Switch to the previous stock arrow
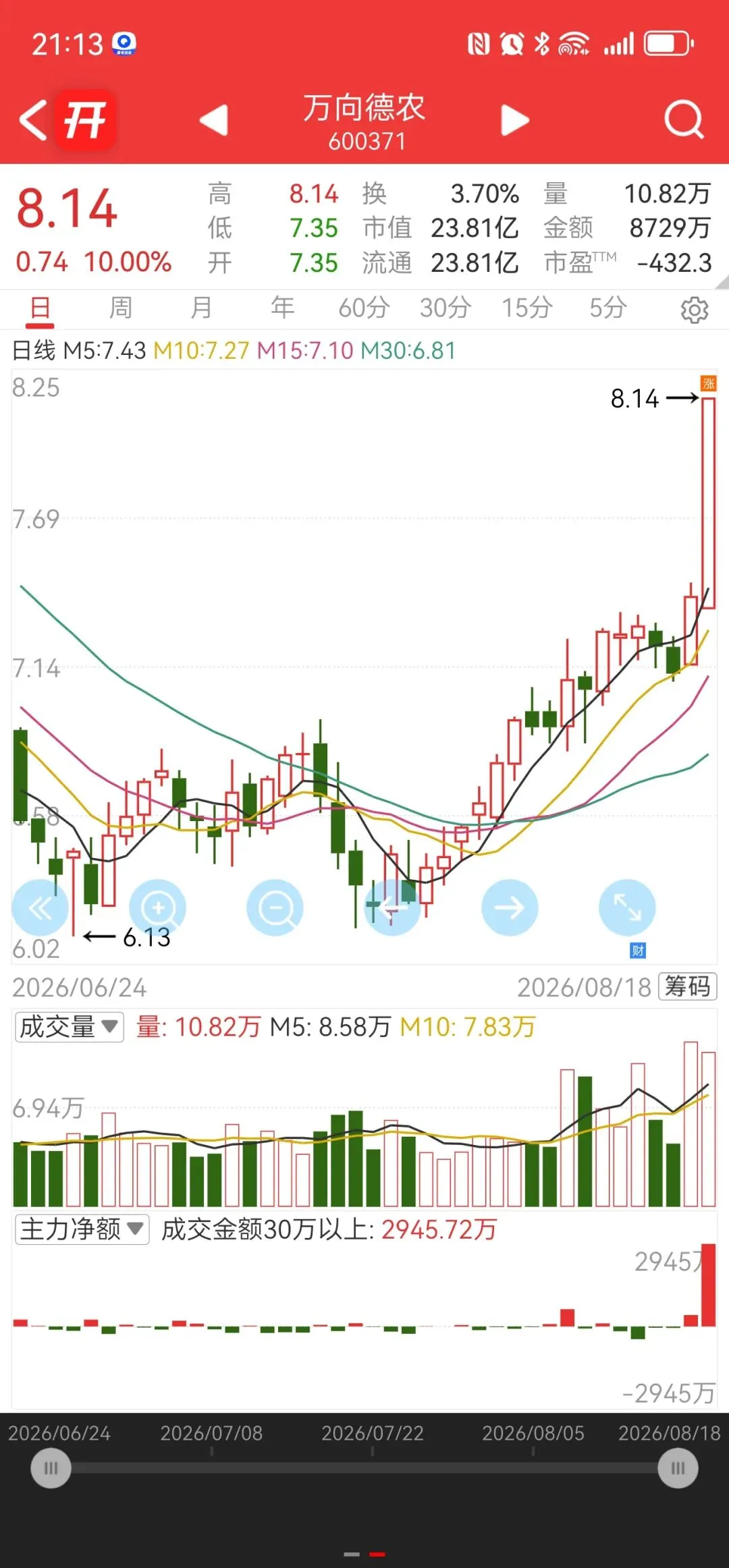This screenshot has width=729, height=1568. point(214,120)
